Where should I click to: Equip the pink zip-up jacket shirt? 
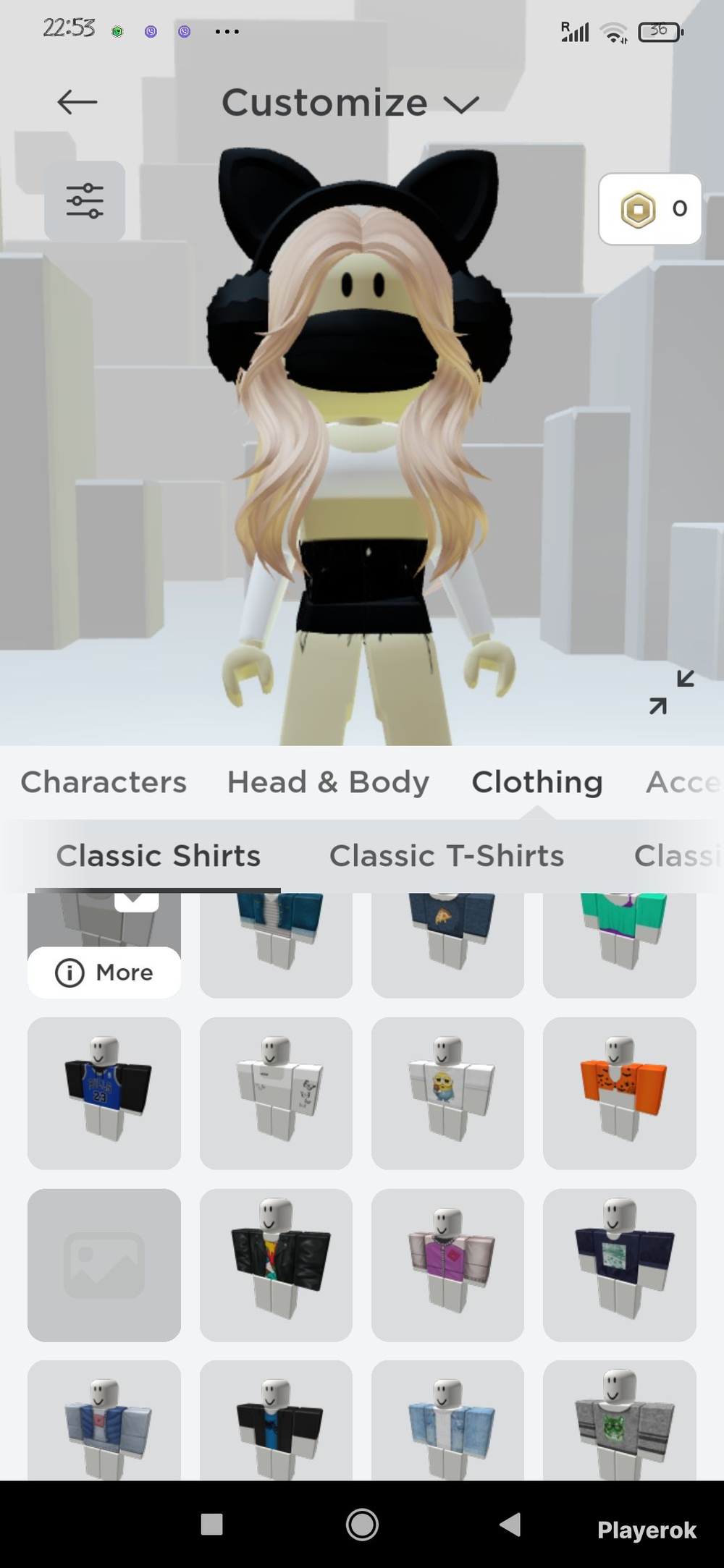[447, 1265]
